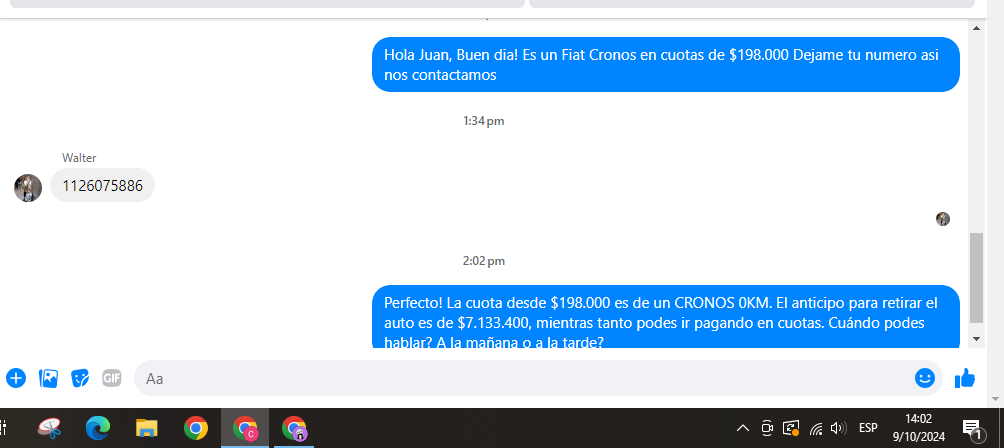Image resolution: width=1004 pixels, height=448 pixels.
Task: Open File Explorer from taskbar
Action: (147, 429)
